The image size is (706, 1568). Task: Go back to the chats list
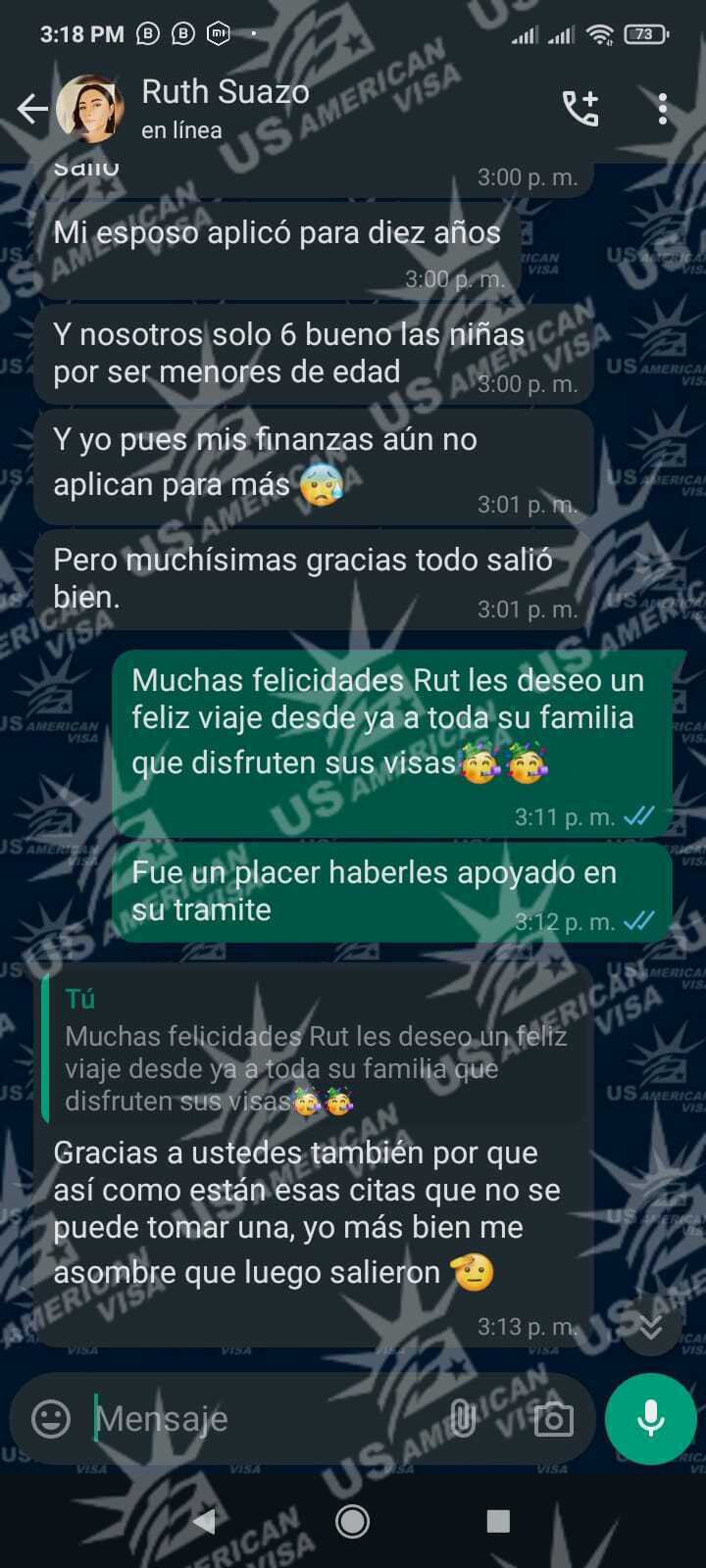pos(31,109)
